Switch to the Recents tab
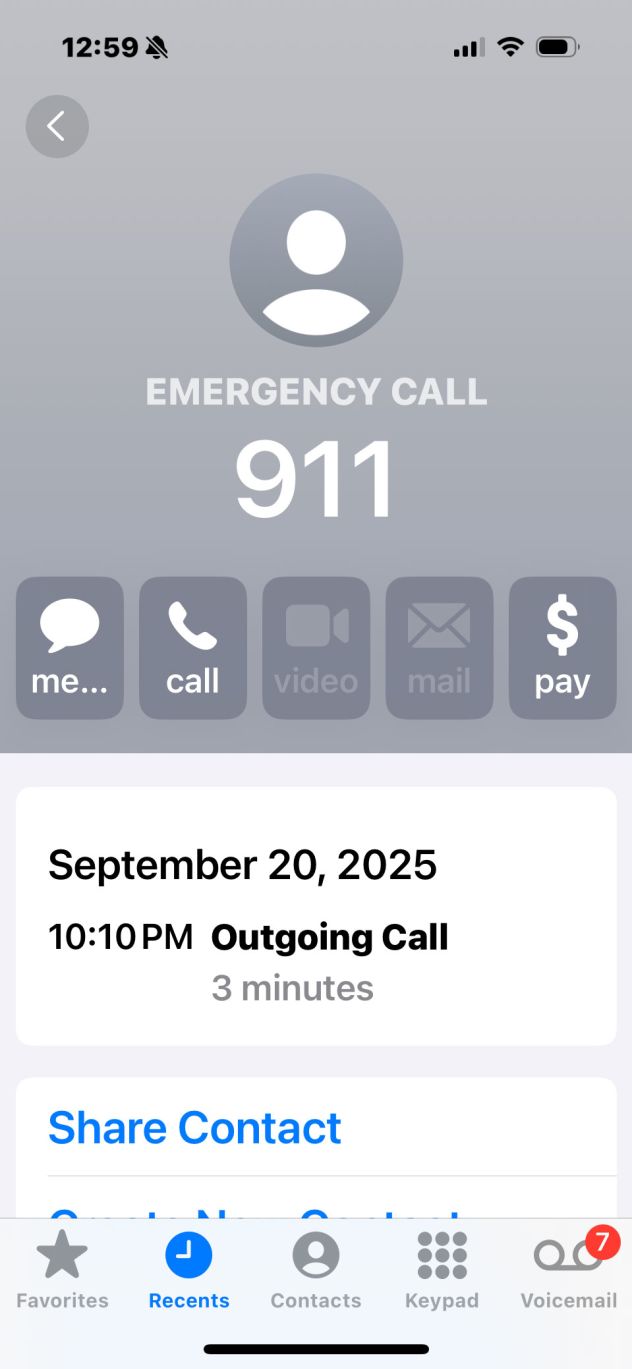This screenshot has width=632, height=1369. tap(189, 1270)
